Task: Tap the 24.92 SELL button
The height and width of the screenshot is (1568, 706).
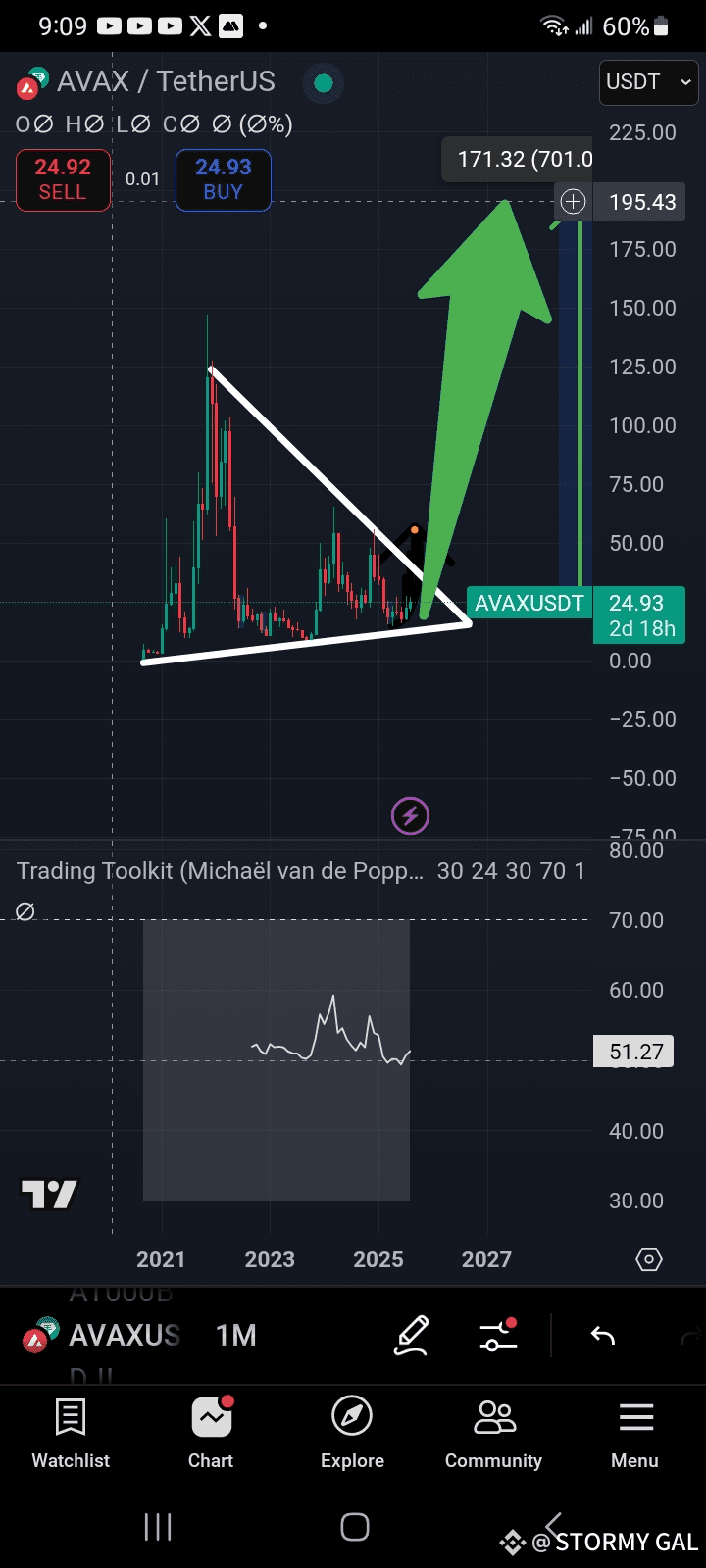Action: pos(63,179)
